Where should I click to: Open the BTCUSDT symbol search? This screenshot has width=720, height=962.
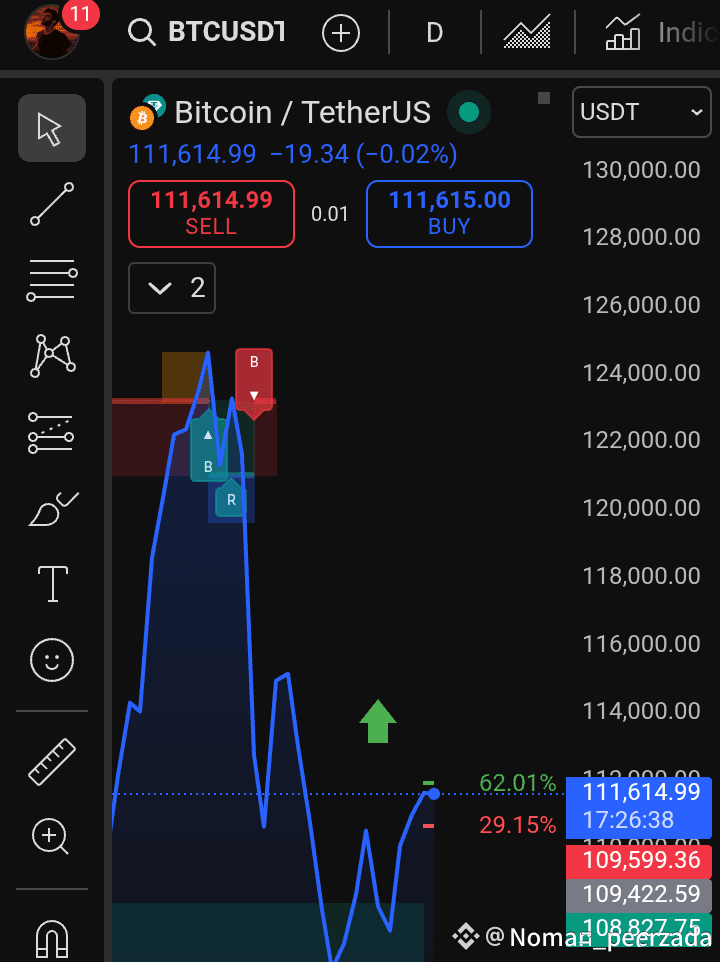208,32
